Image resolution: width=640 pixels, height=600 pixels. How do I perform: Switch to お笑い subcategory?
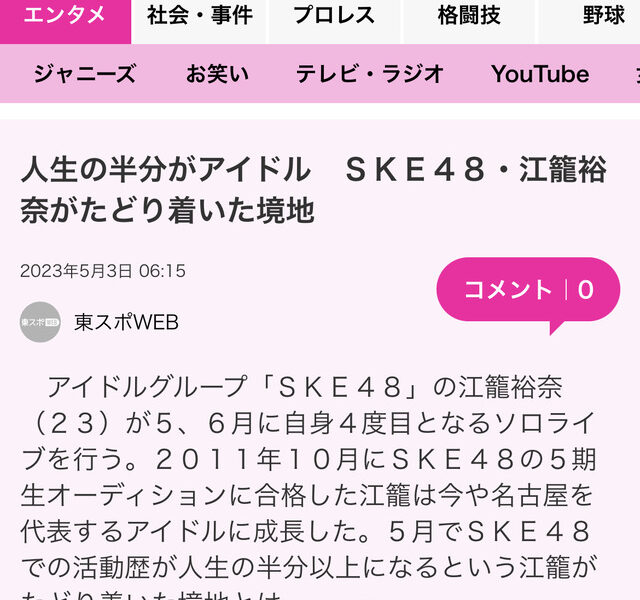(217, 74)
